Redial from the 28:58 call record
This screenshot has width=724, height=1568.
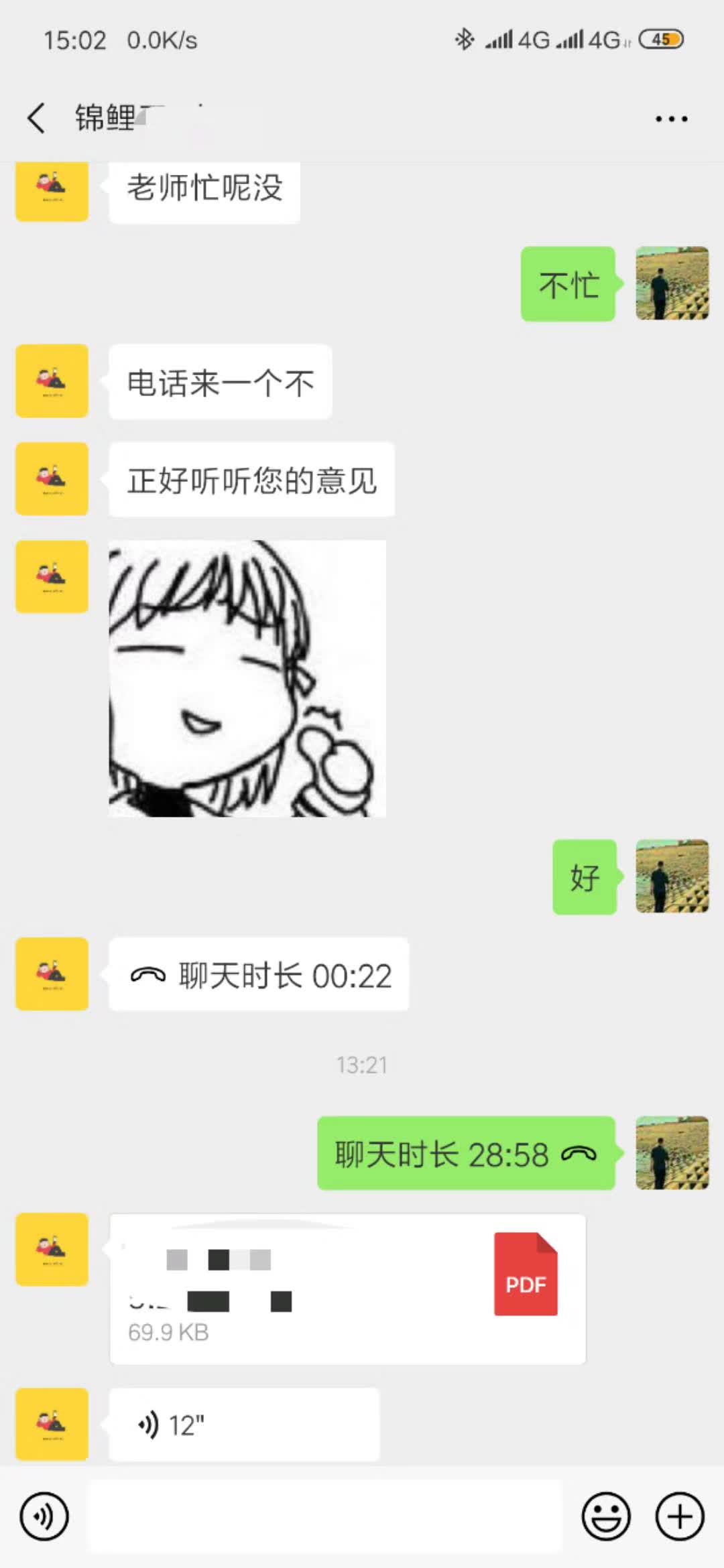click(466, 1154)
